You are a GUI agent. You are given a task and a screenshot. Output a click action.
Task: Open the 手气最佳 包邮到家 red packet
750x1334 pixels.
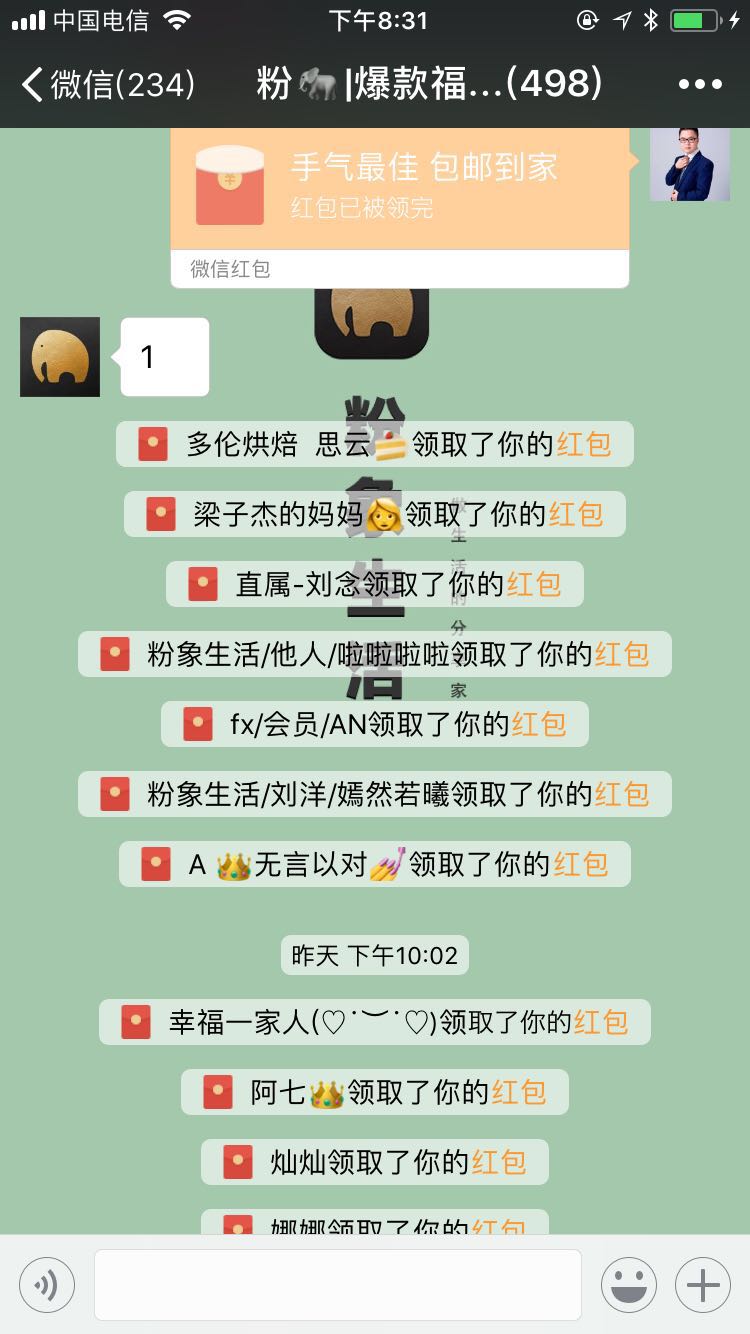click(400, 187)
